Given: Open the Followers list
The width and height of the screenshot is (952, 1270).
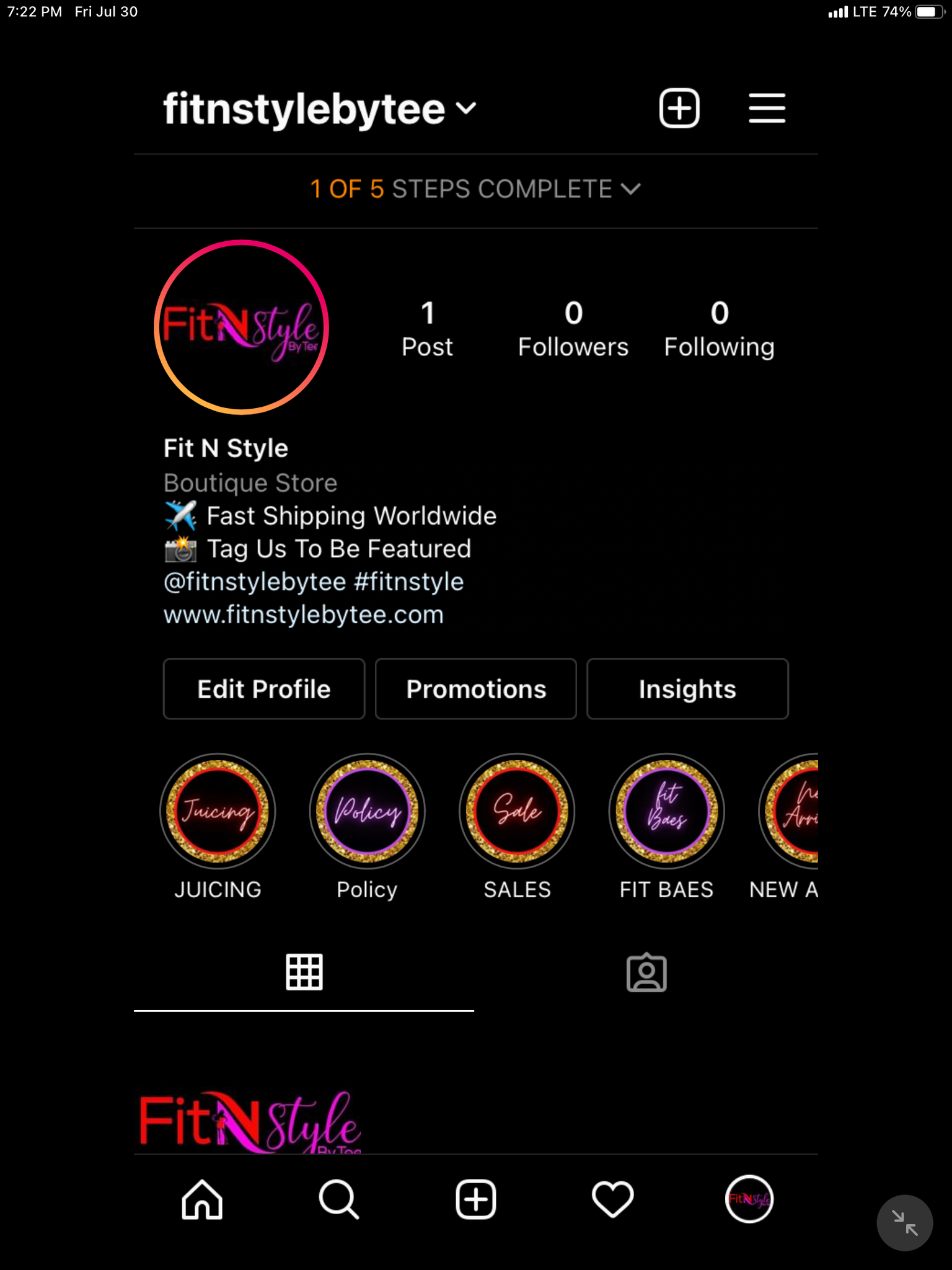Looking at the screenshot, I should (x=573, y=329).
